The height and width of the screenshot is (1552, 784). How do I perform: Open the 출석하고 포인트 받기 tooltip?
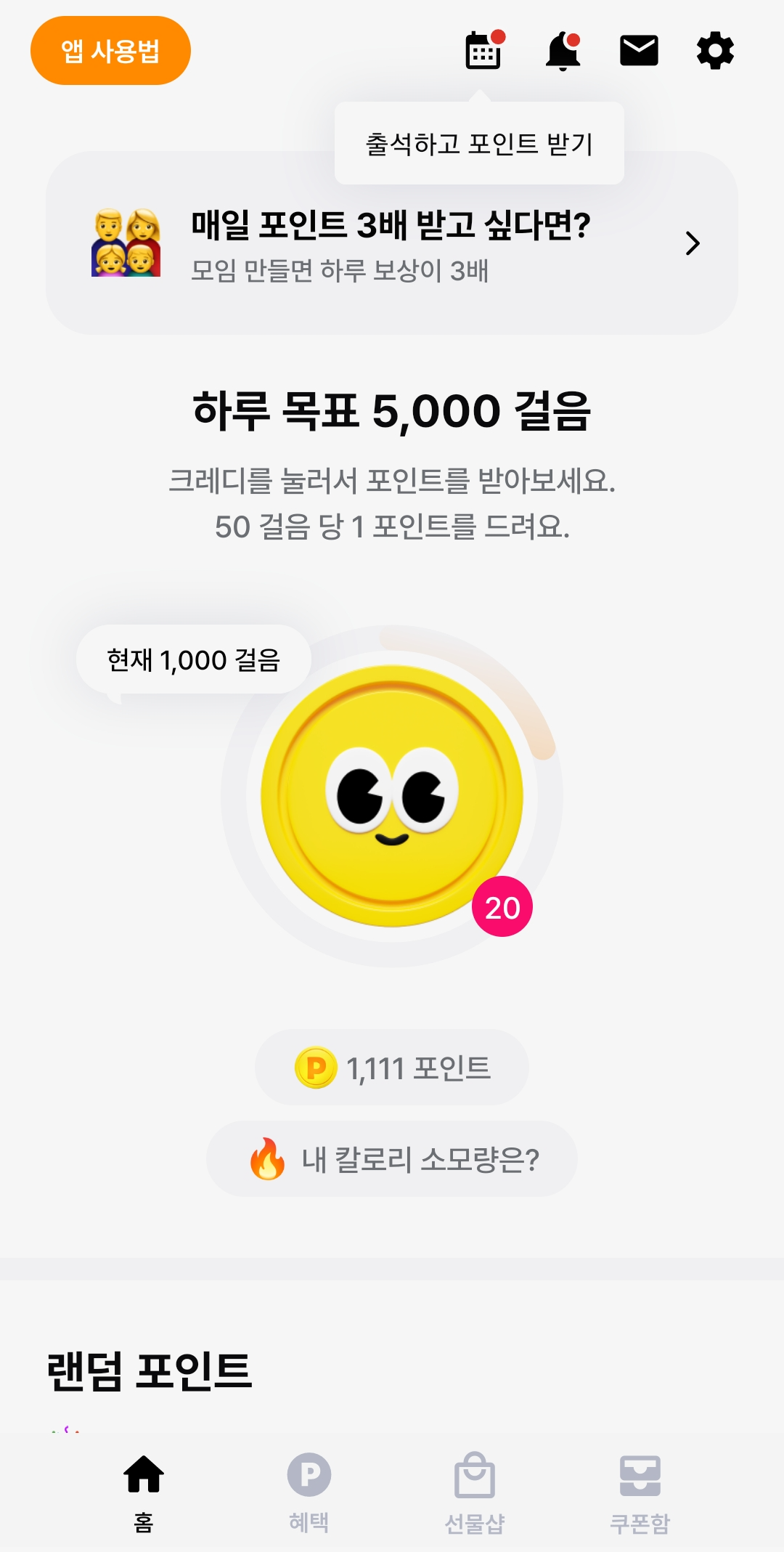[479, 142]
